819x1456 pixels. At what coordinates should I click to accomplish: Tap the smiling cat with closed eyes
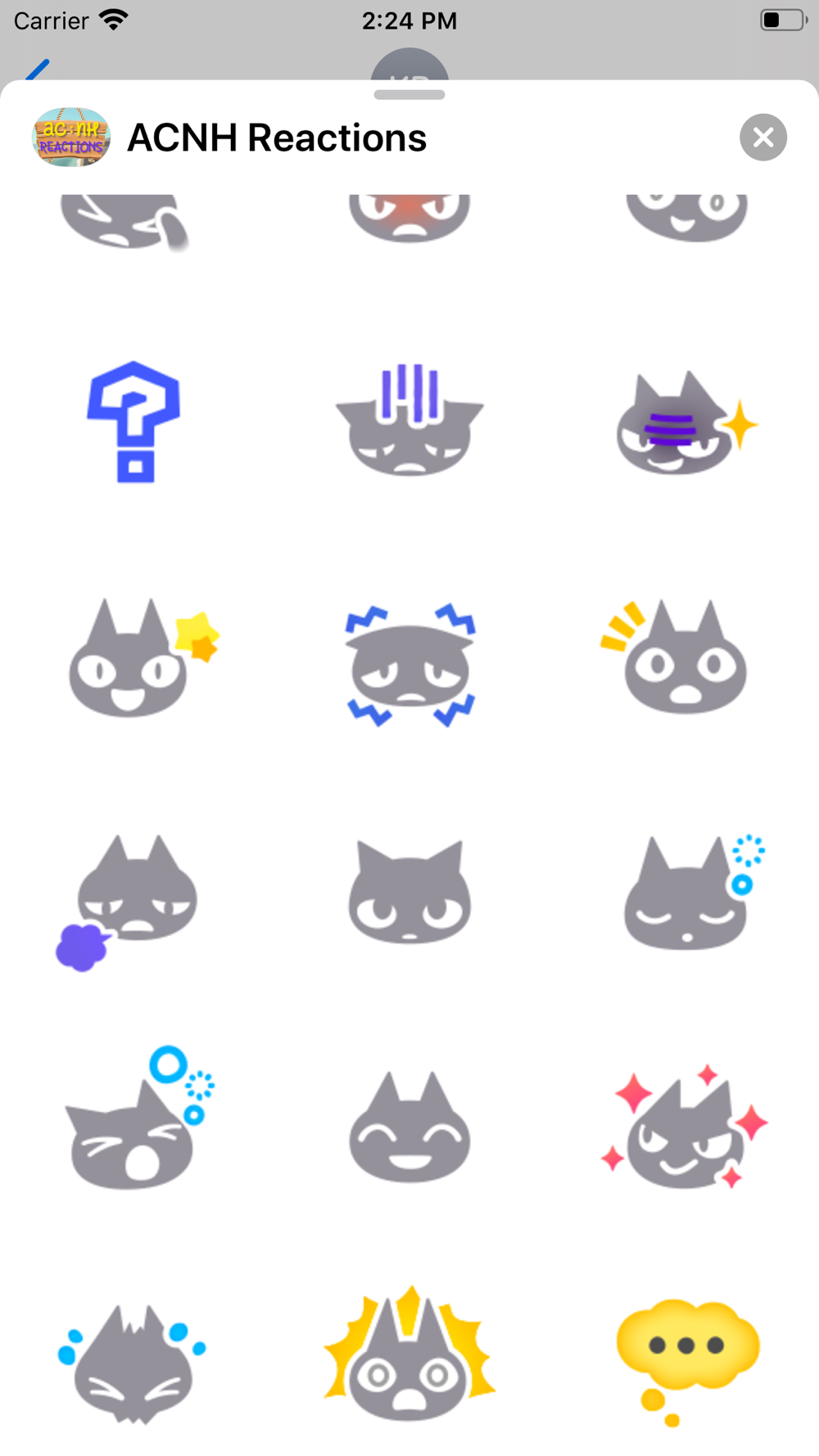click(x=409, y=1127)
